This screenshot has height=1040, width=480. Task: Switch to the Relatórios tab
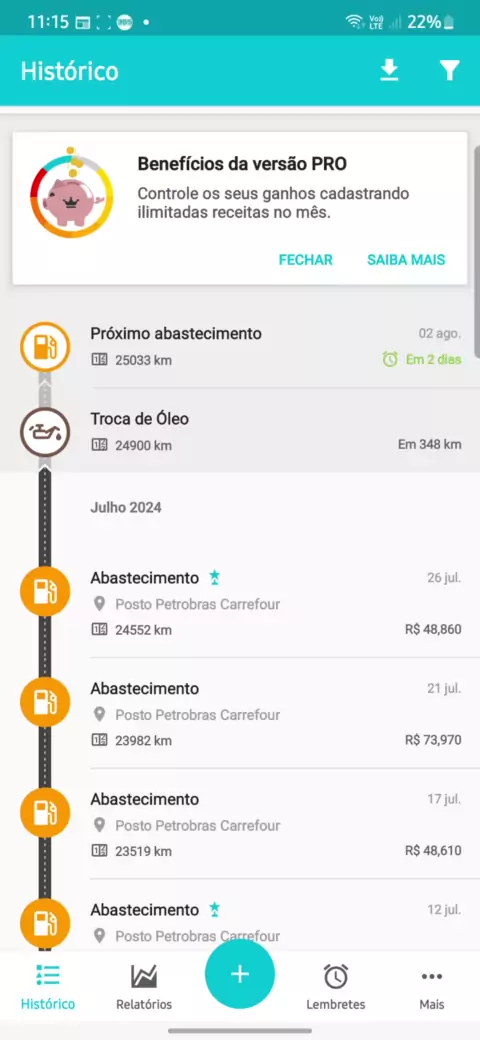click(x=144, y=987)
